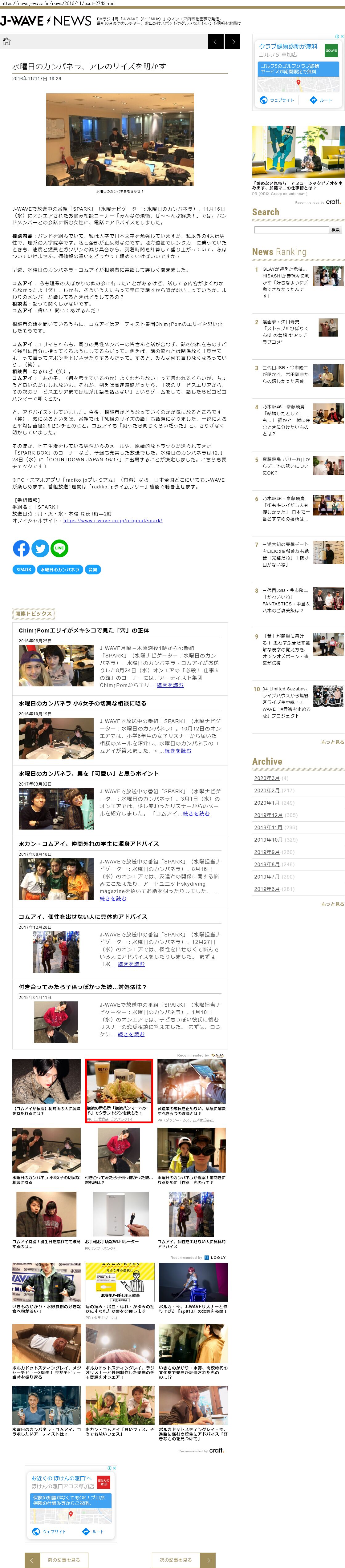Tap 続きを読む for 付き合ってみたら子供っぽかった彼
This screenshot has width=345, height=1568.
point(131,1034)
